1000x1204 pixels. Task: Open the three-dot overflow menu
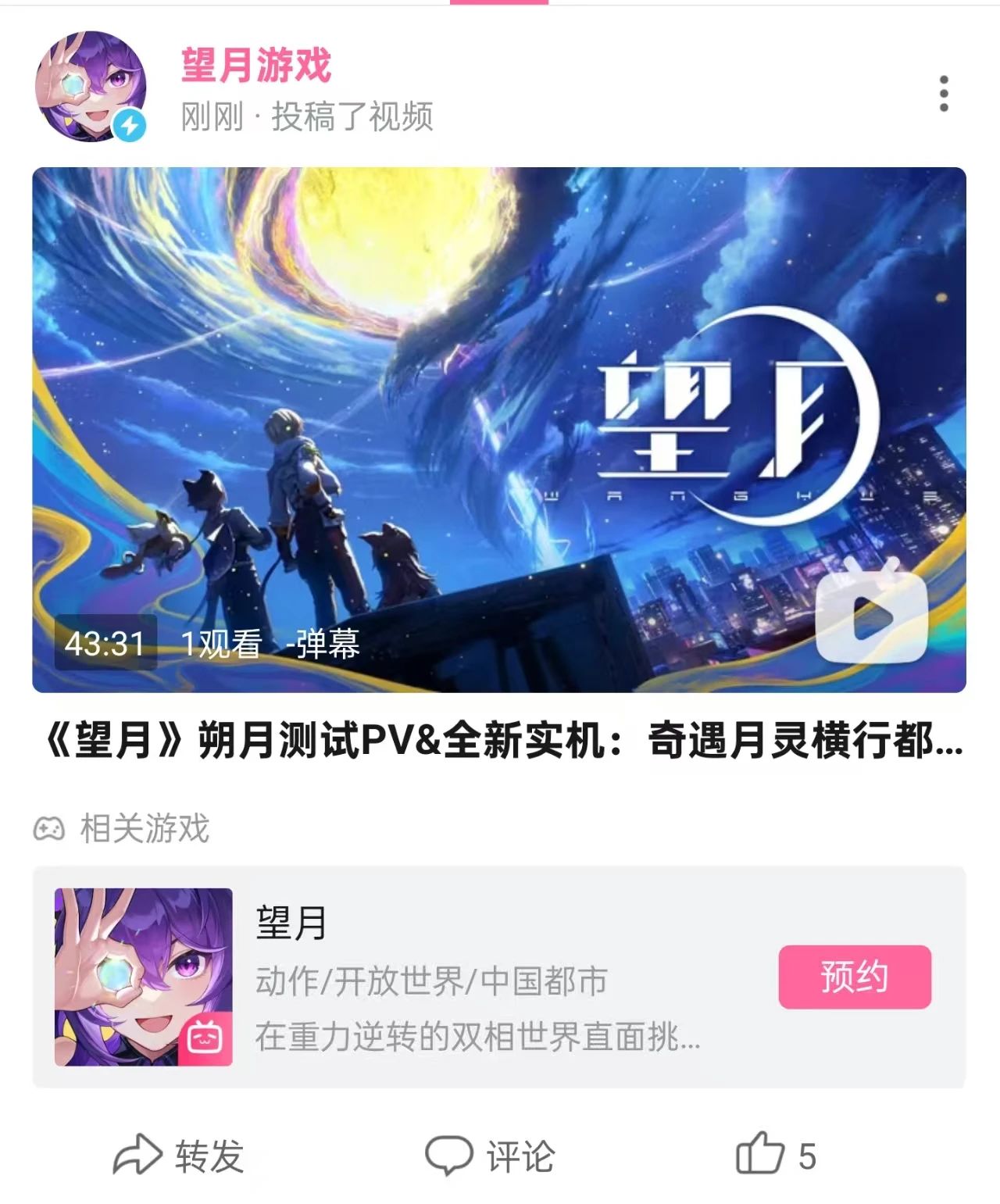point(944,94)
